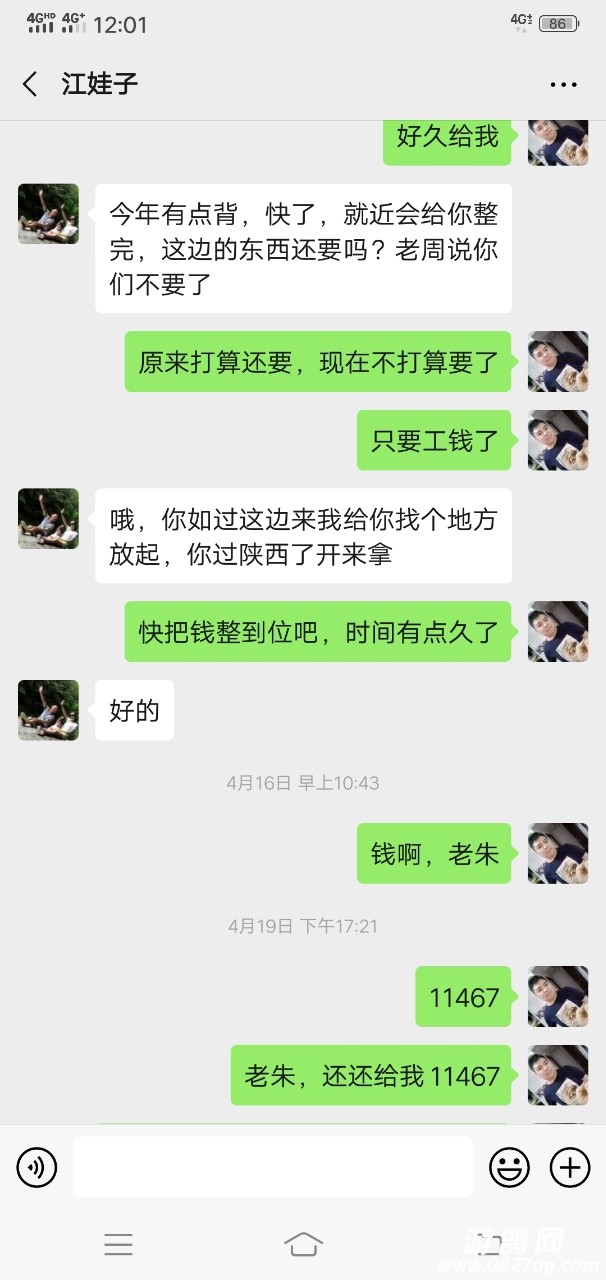Open system recent apps menu button
Image resolution: width=606 pixels, height=1280 pixels.
click(x=119, y=1244)
